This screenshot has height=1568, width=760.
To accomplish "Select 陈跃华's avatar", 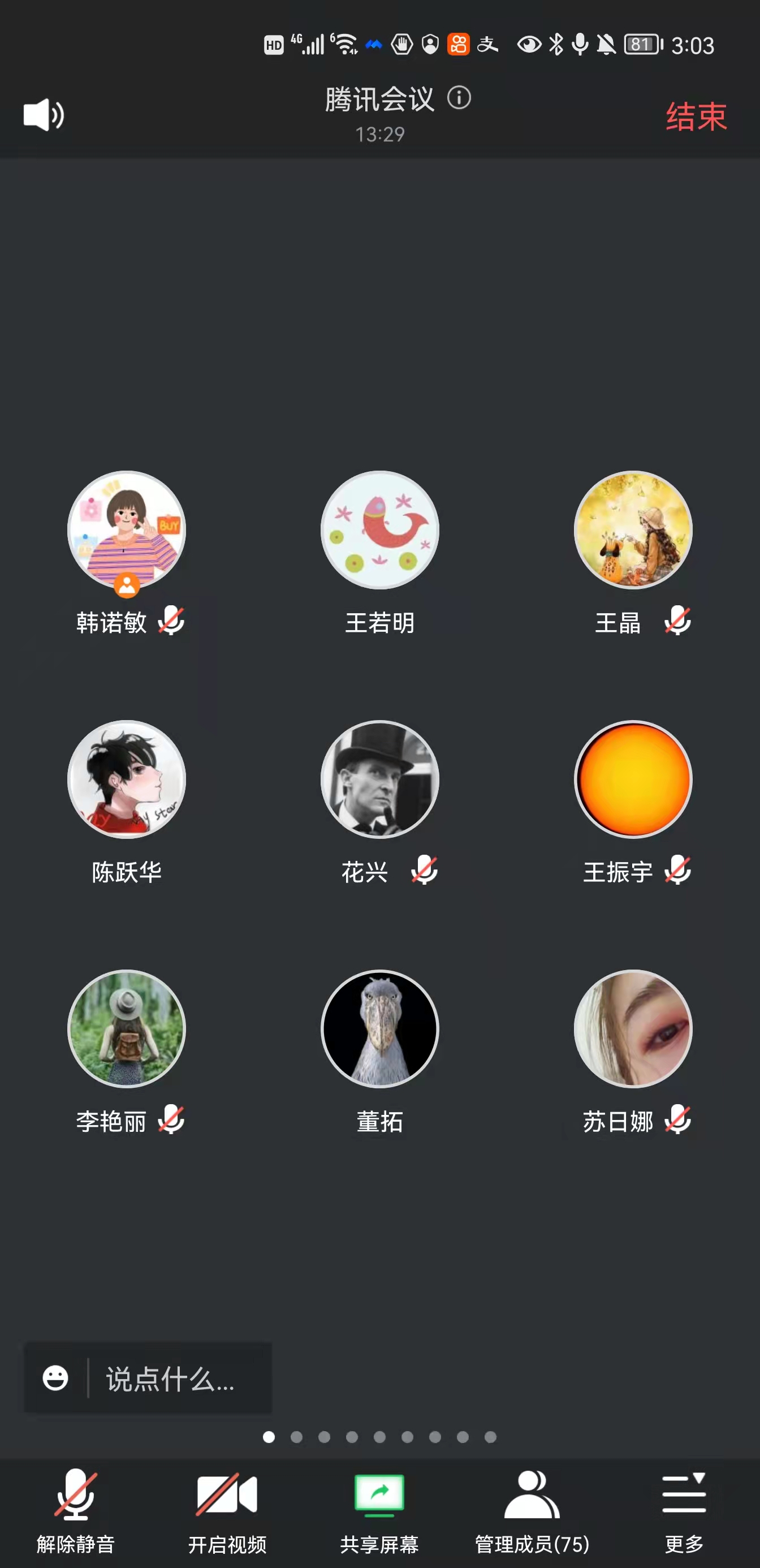I will [127, 779].
